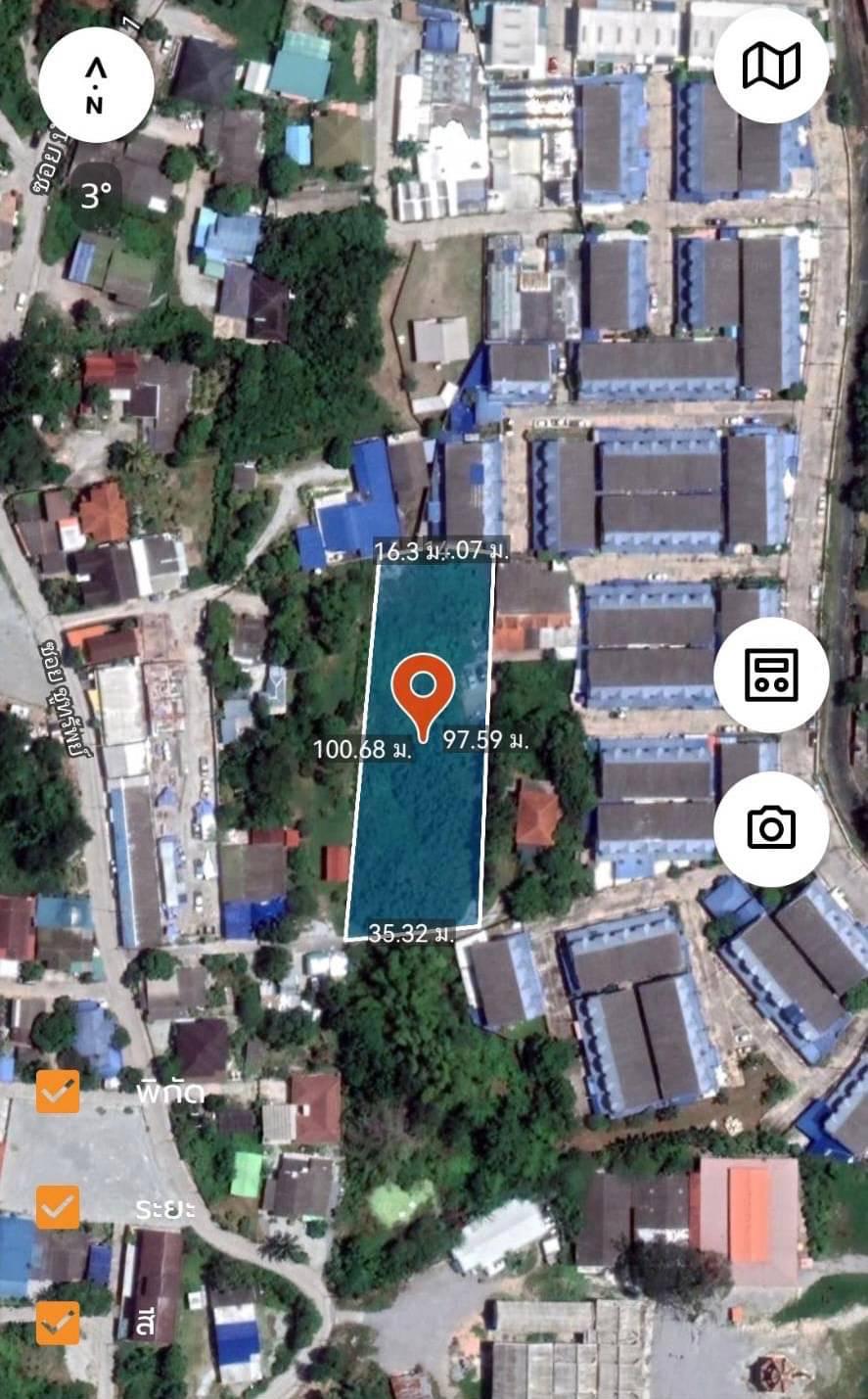Uncheck the ระยะ checkbox
This screenshot has width=868, height=1399.
point(58,1207)
